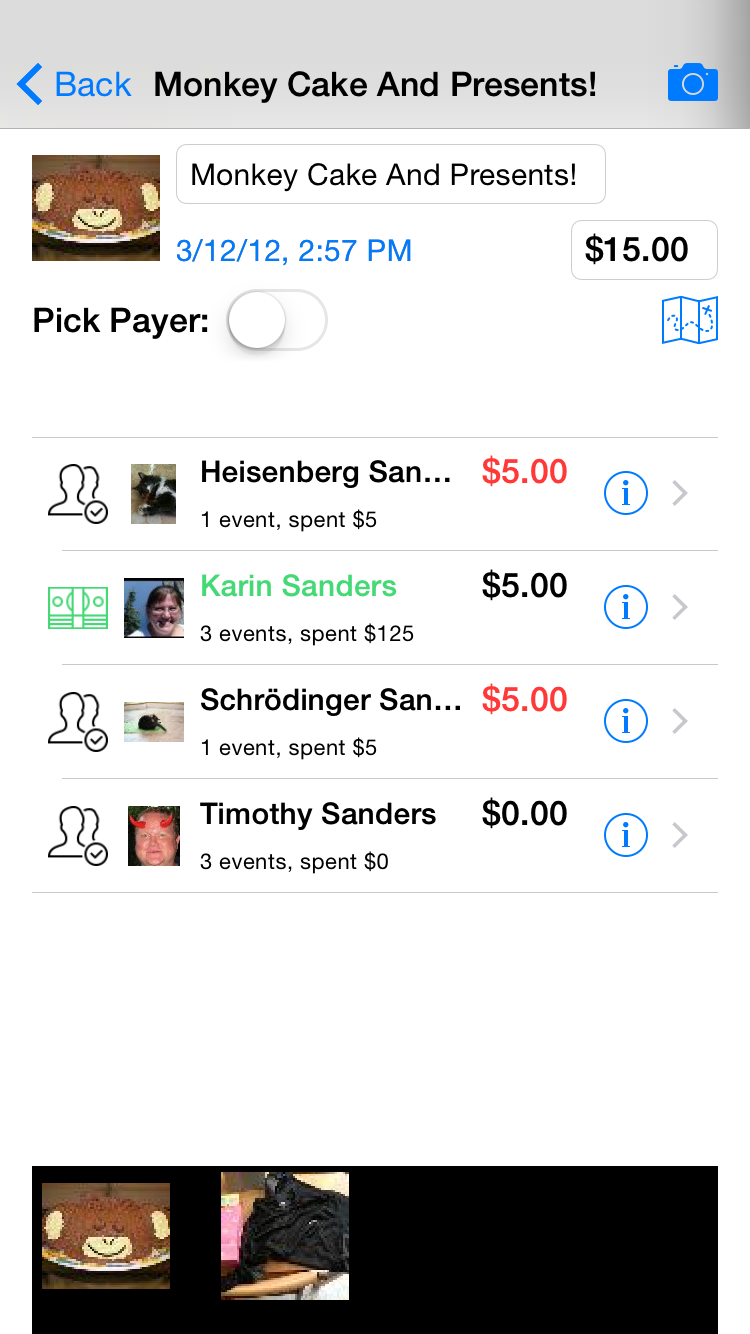Tap the monkey cake event photo at top
750x1334 pixels.
pos(96,208)
